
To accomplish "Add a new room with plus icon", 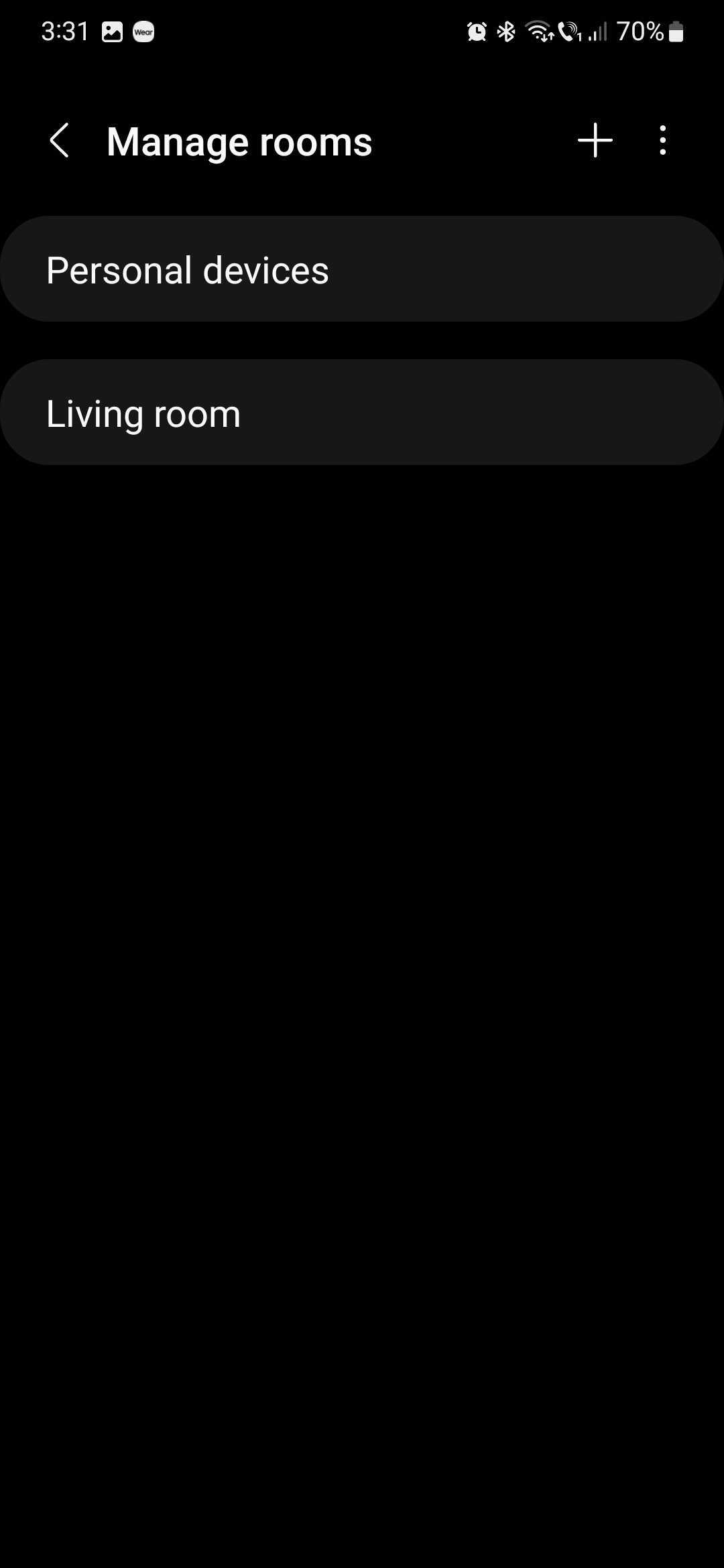I will (595, 141).
